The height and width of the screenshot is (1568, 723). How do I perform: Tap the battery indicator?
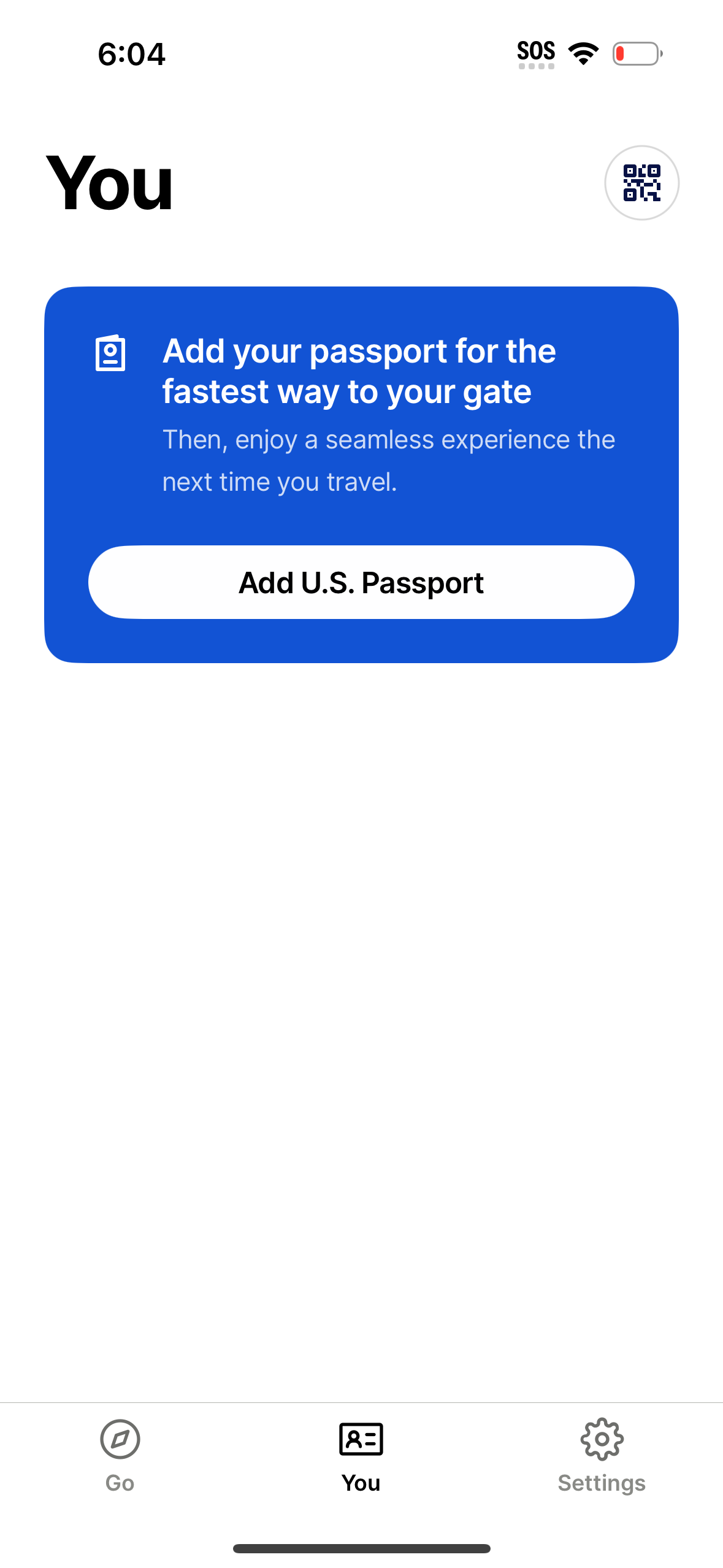click(x=637, y=54)
